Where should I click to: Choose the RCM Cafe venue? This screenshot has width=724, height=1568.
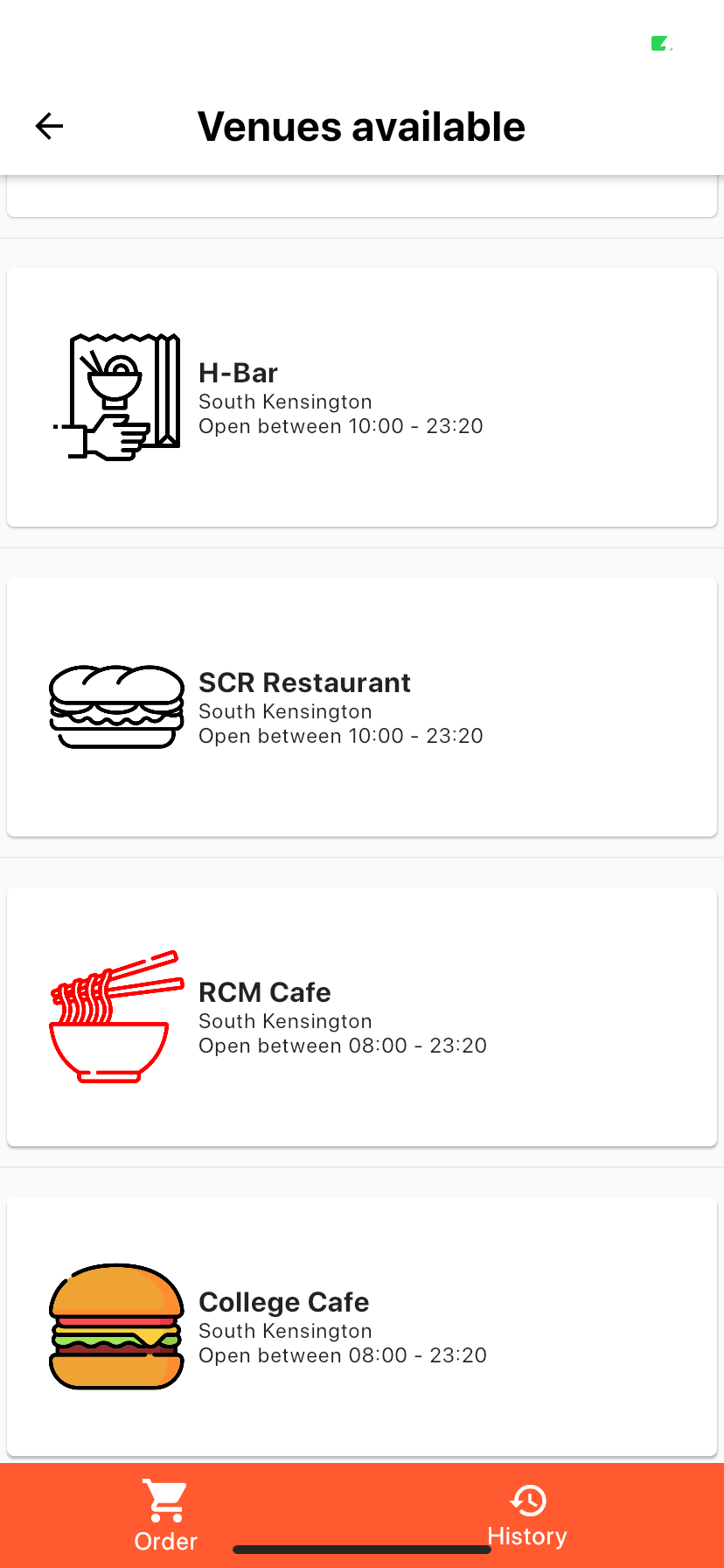coord(361,1017)
